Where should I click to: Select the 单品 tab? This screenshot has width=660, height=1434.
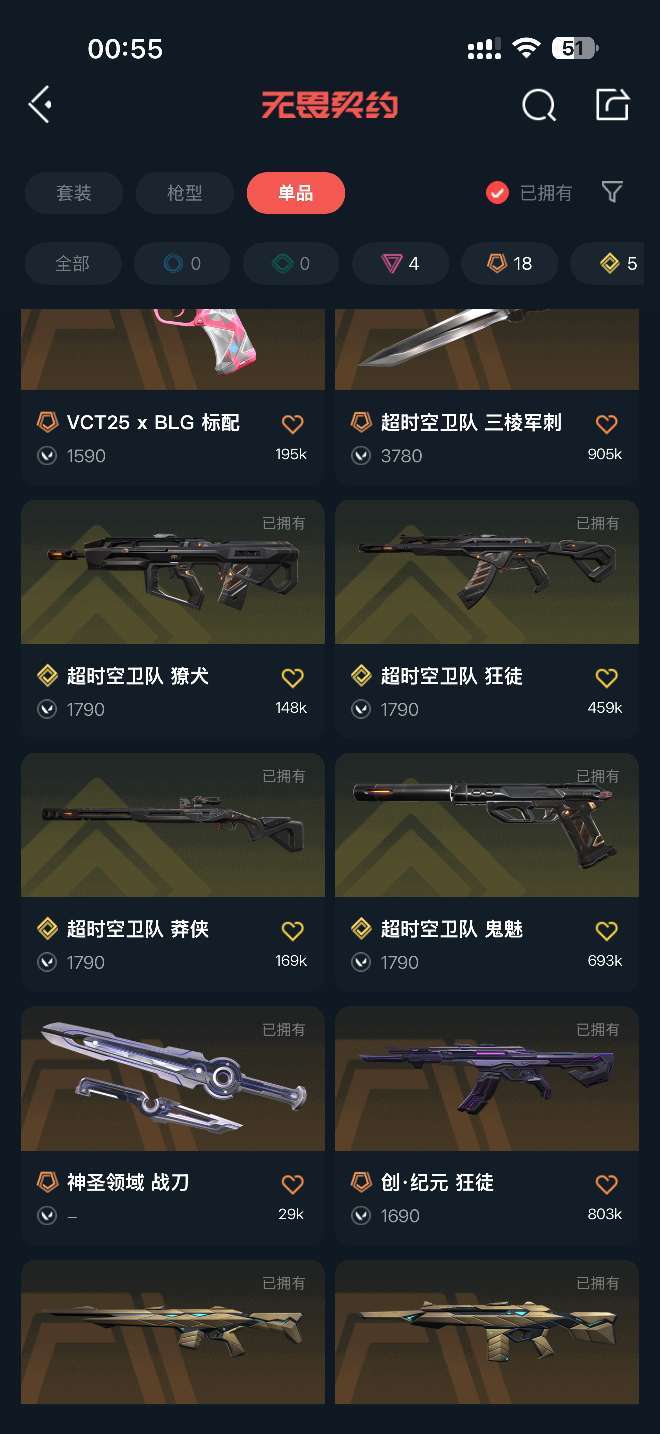click(296, 193)
